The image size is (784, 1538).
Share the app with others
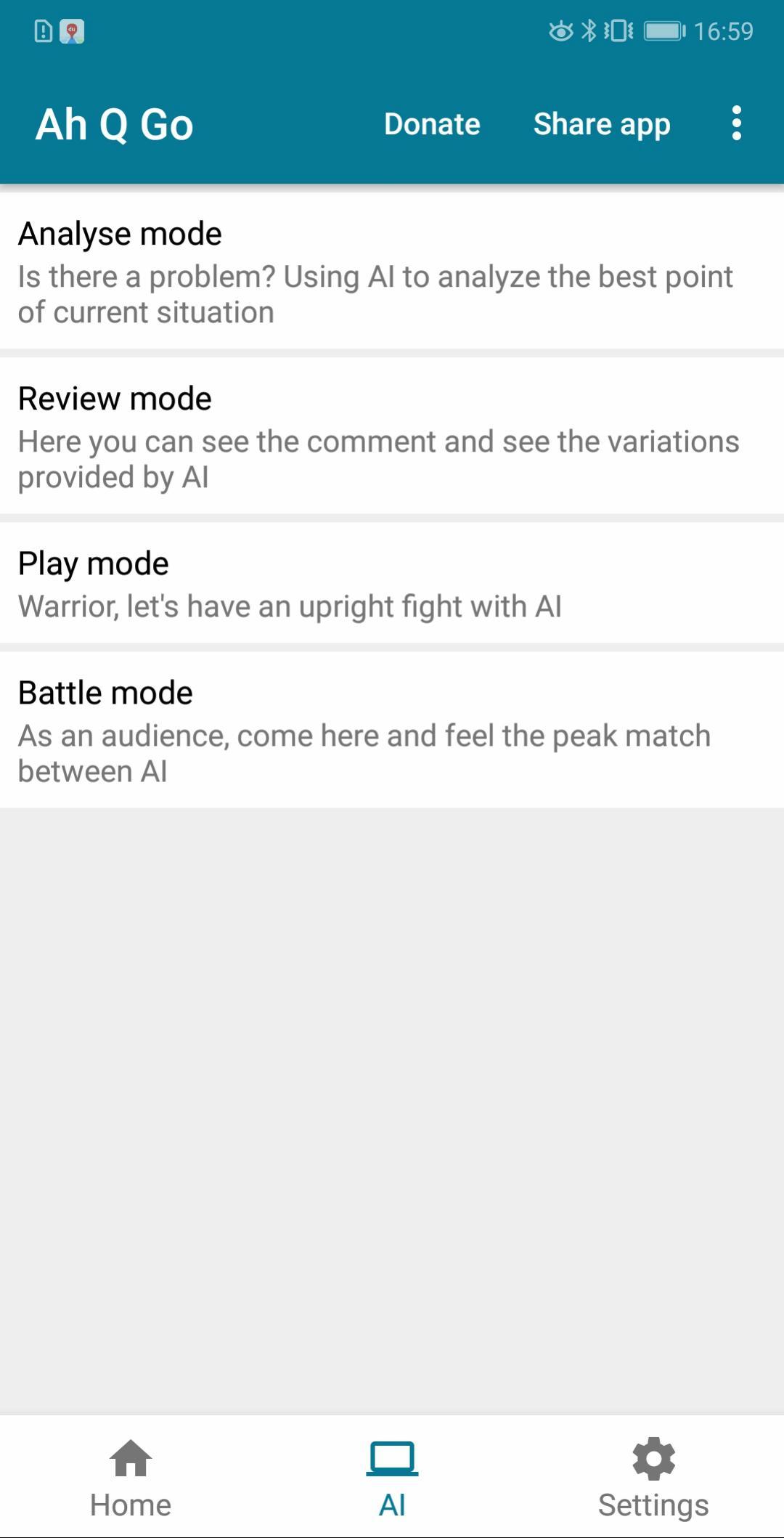602,124
